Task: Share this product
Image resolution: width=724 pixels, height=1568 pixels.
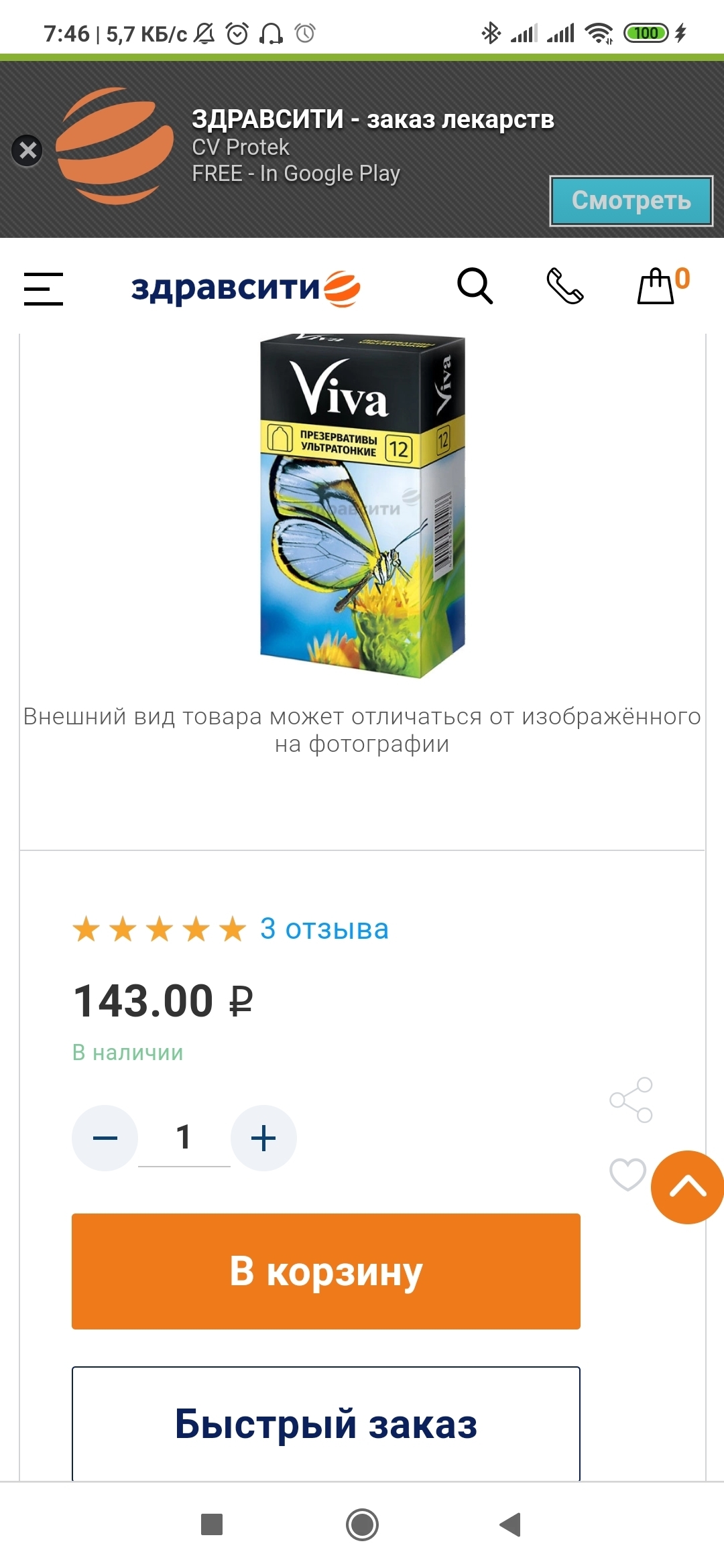Action: click(x=631, y=1100)
